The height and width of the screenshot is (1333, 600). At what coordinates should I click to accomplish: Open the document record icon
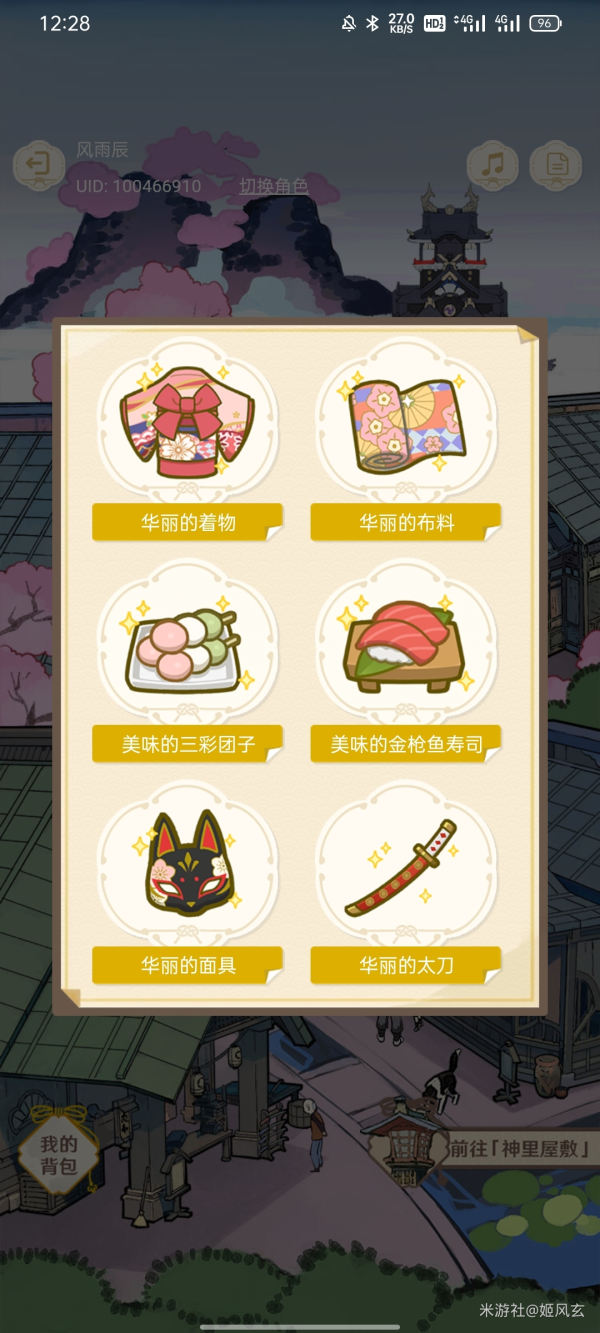[x=555, y=165]
